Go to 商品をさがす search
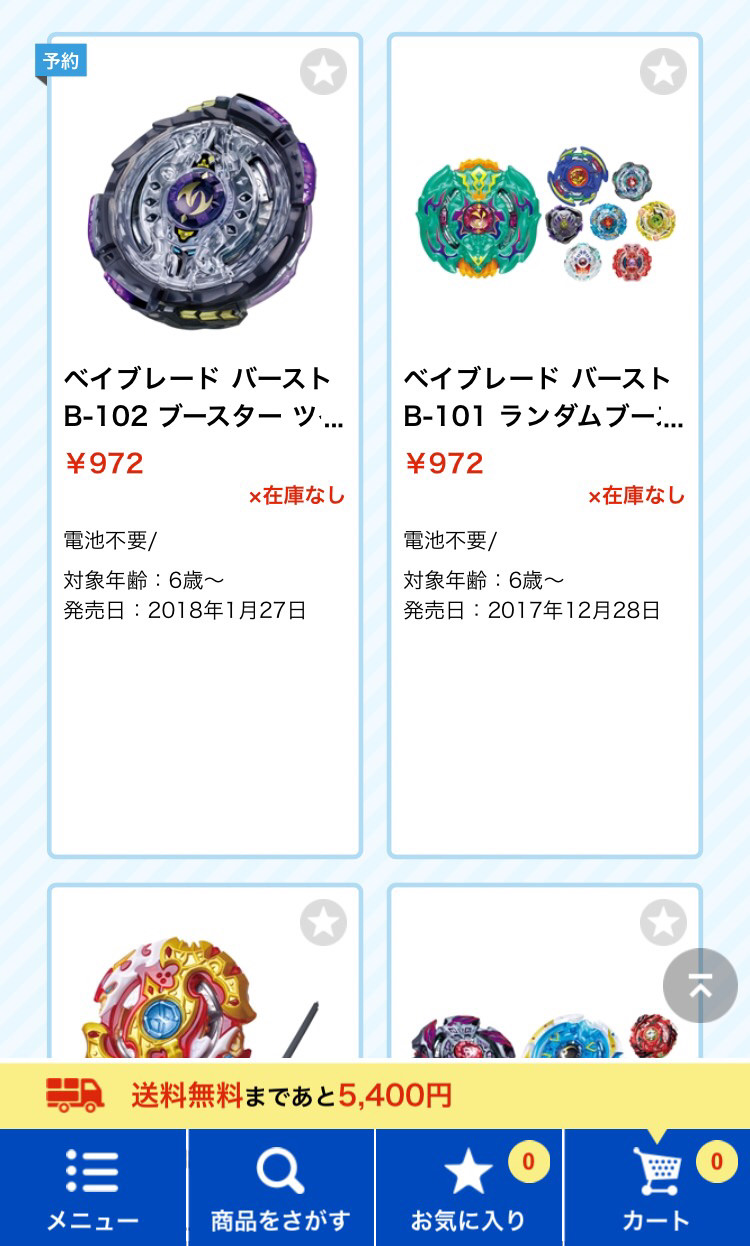750x1246 pixels. tap(281, 1188)
